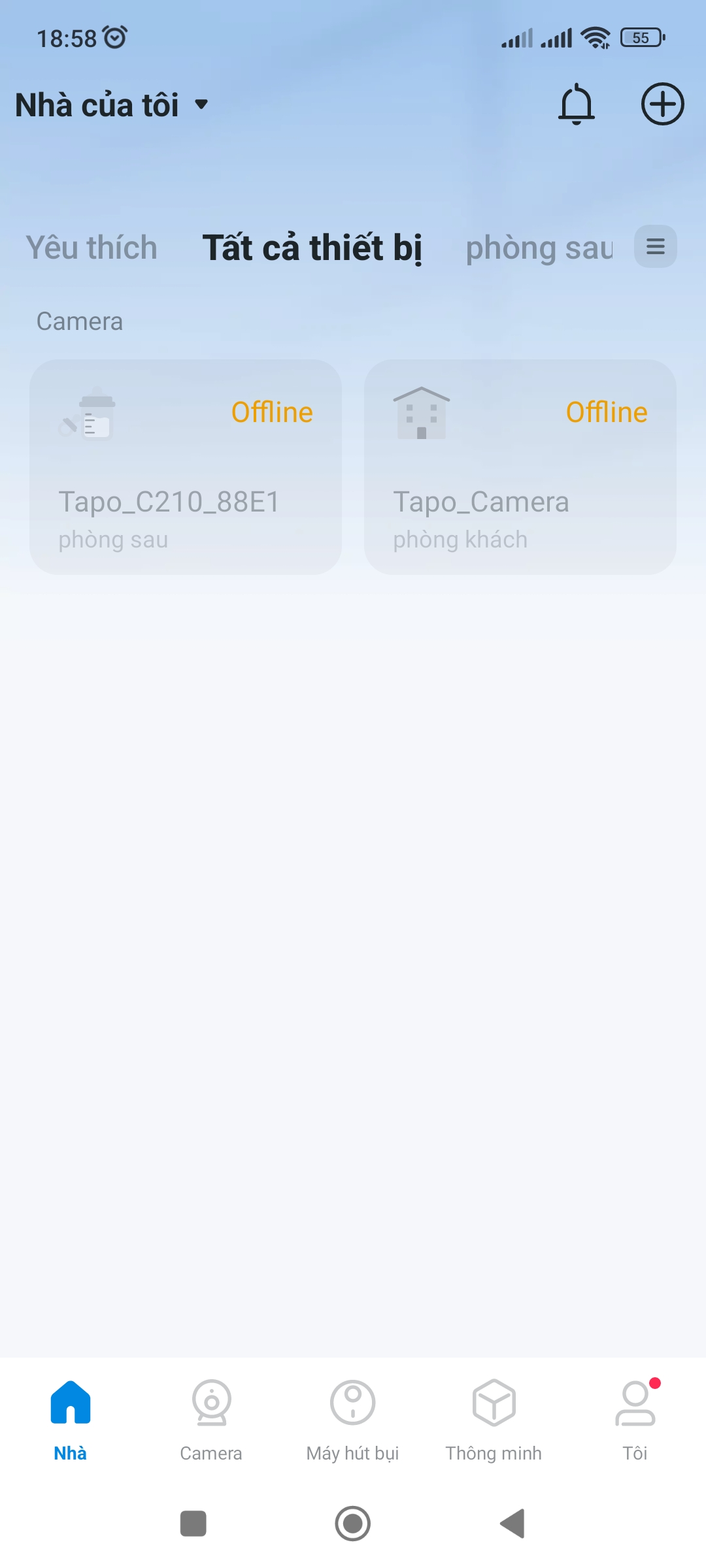Screen dimensions: 706x1568
Task: Open the notifications bell
Action: tap(576, 105)
